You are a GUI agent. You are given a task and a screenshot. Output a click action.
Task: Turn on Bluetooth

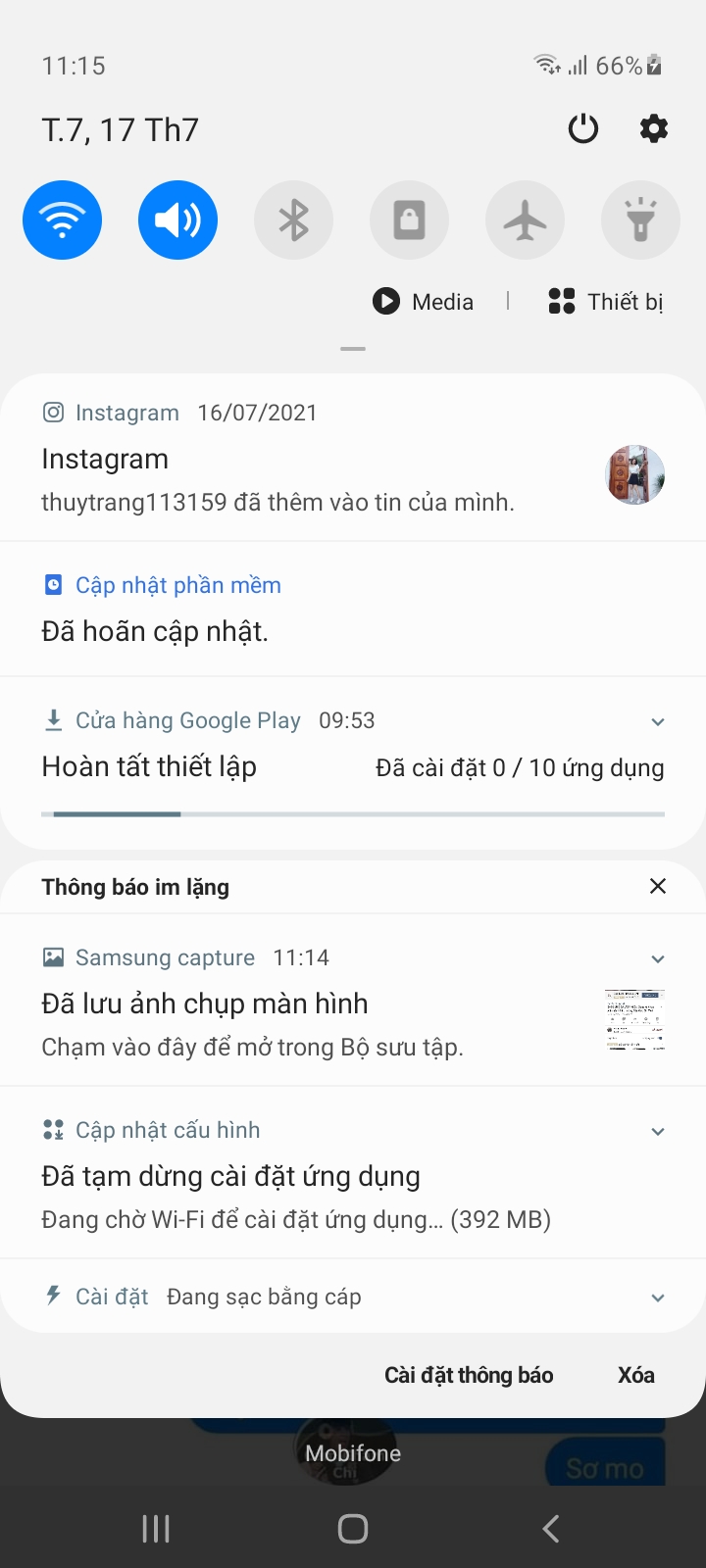[293, 220]
